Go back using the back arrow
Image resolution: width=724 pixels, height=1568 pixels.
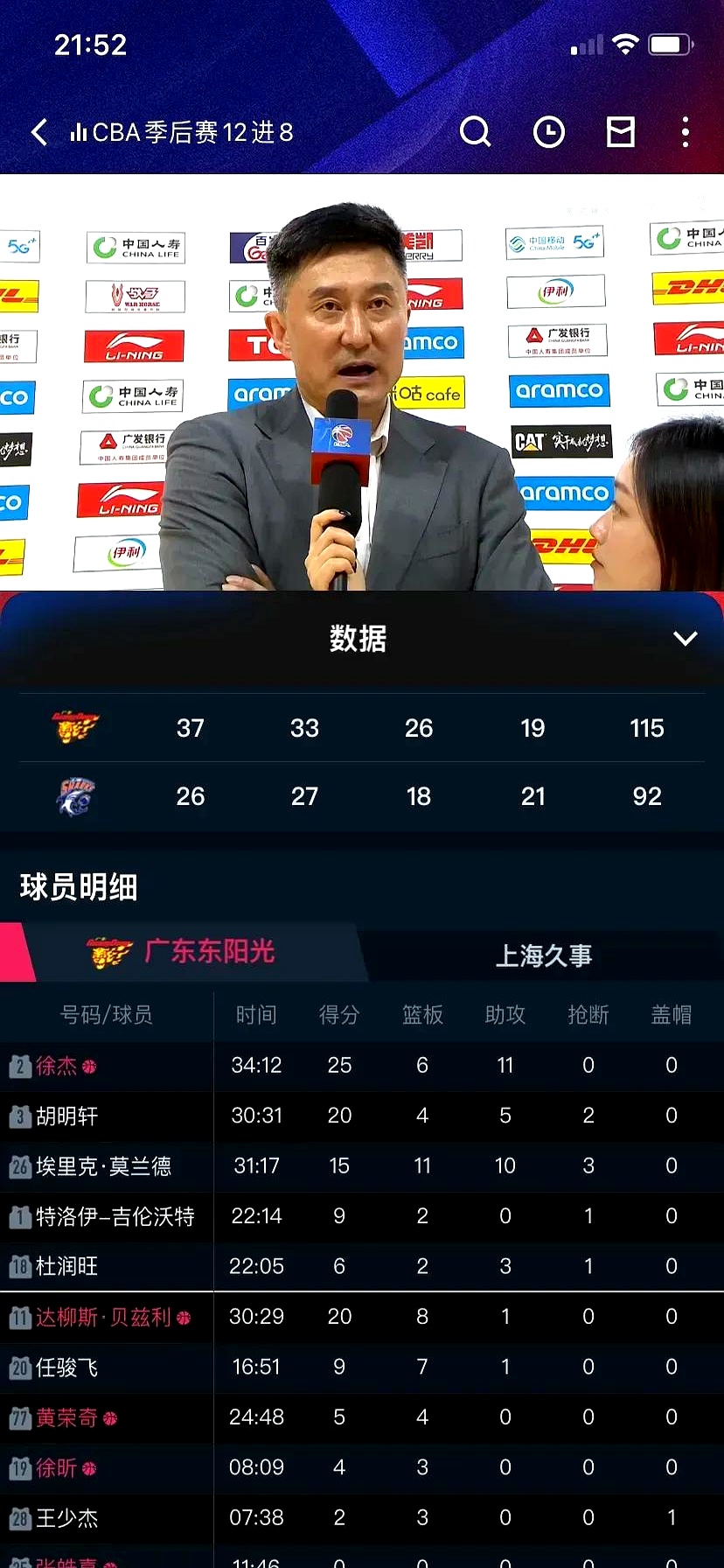click(x=37, y=131)
